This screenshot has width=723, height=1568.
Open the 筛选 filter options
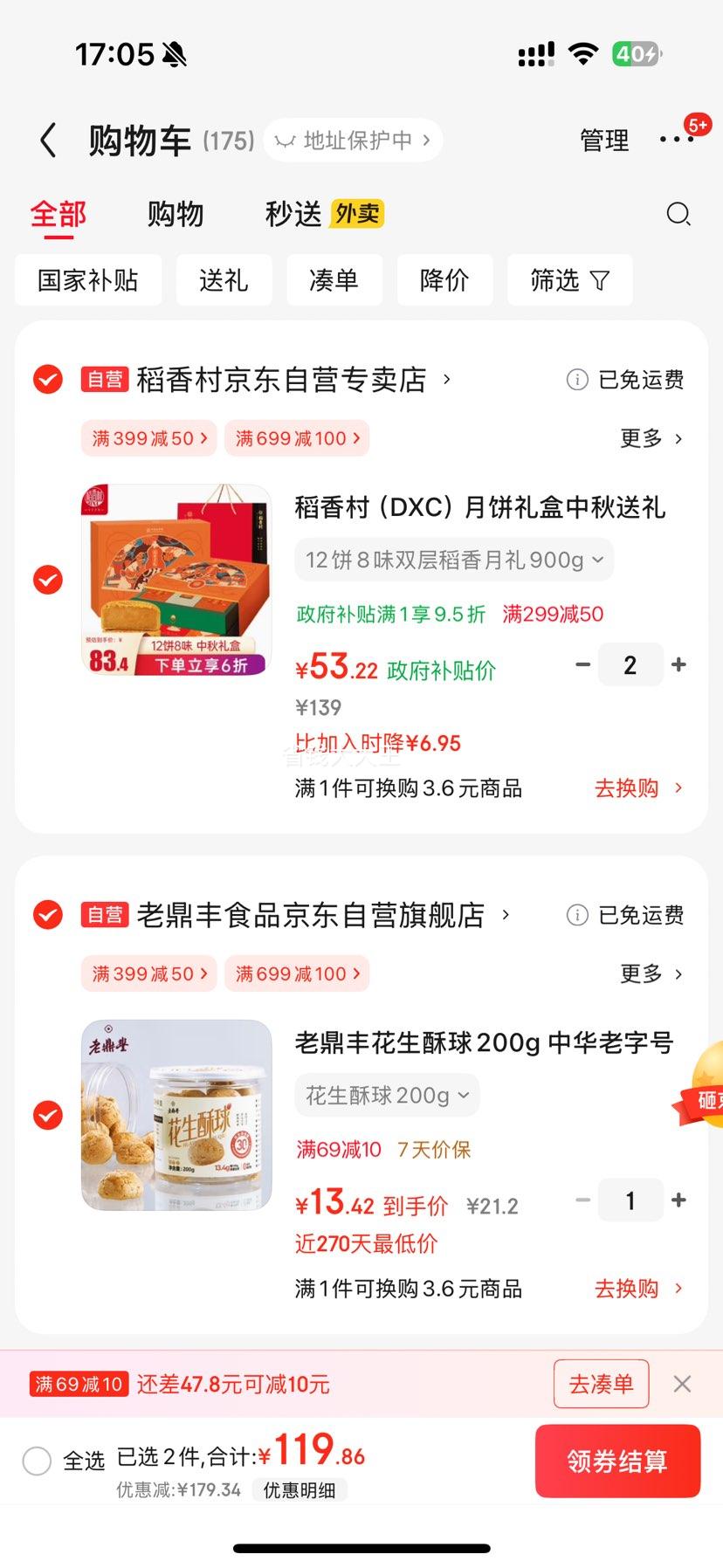[569, 280]
